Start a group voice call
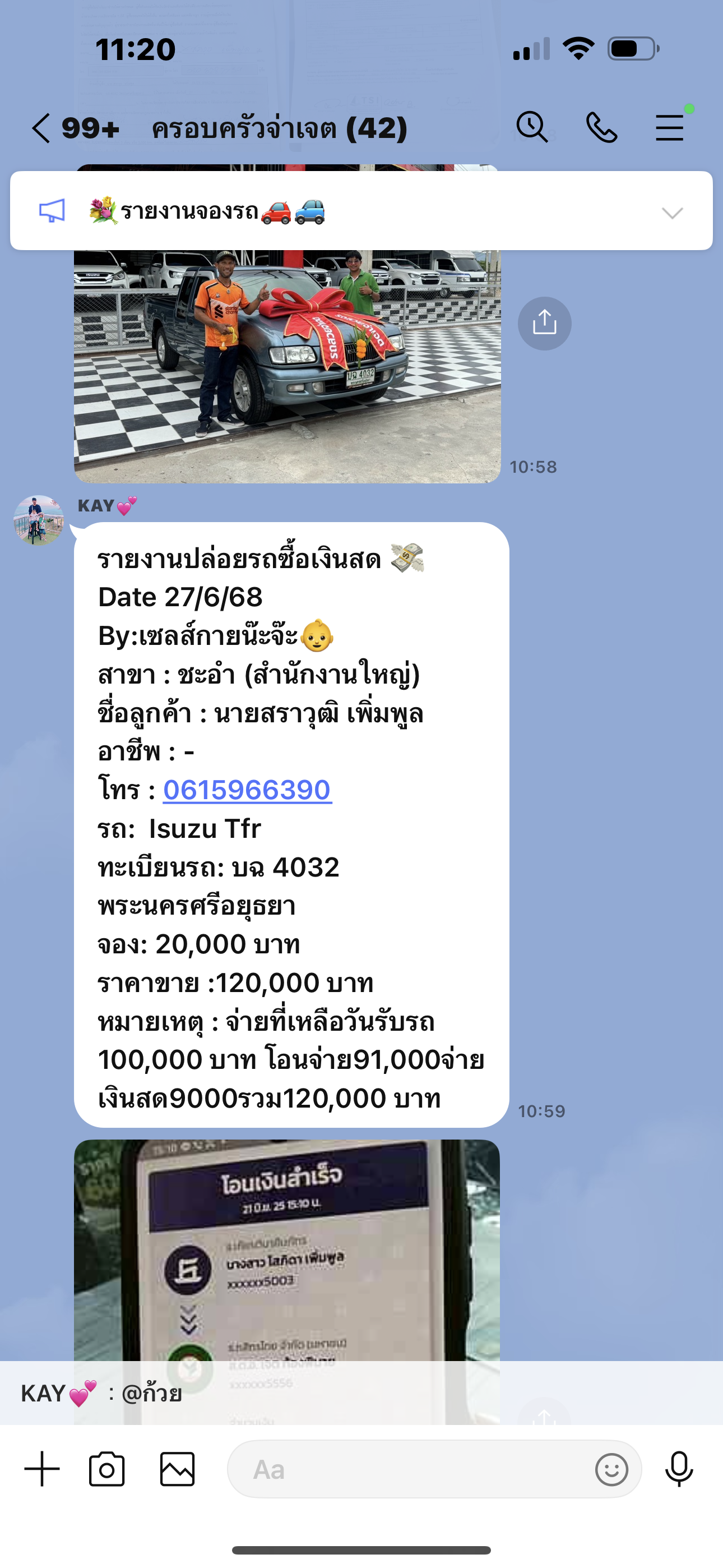Screen dimensions: 723x1568 pos(601,127)
